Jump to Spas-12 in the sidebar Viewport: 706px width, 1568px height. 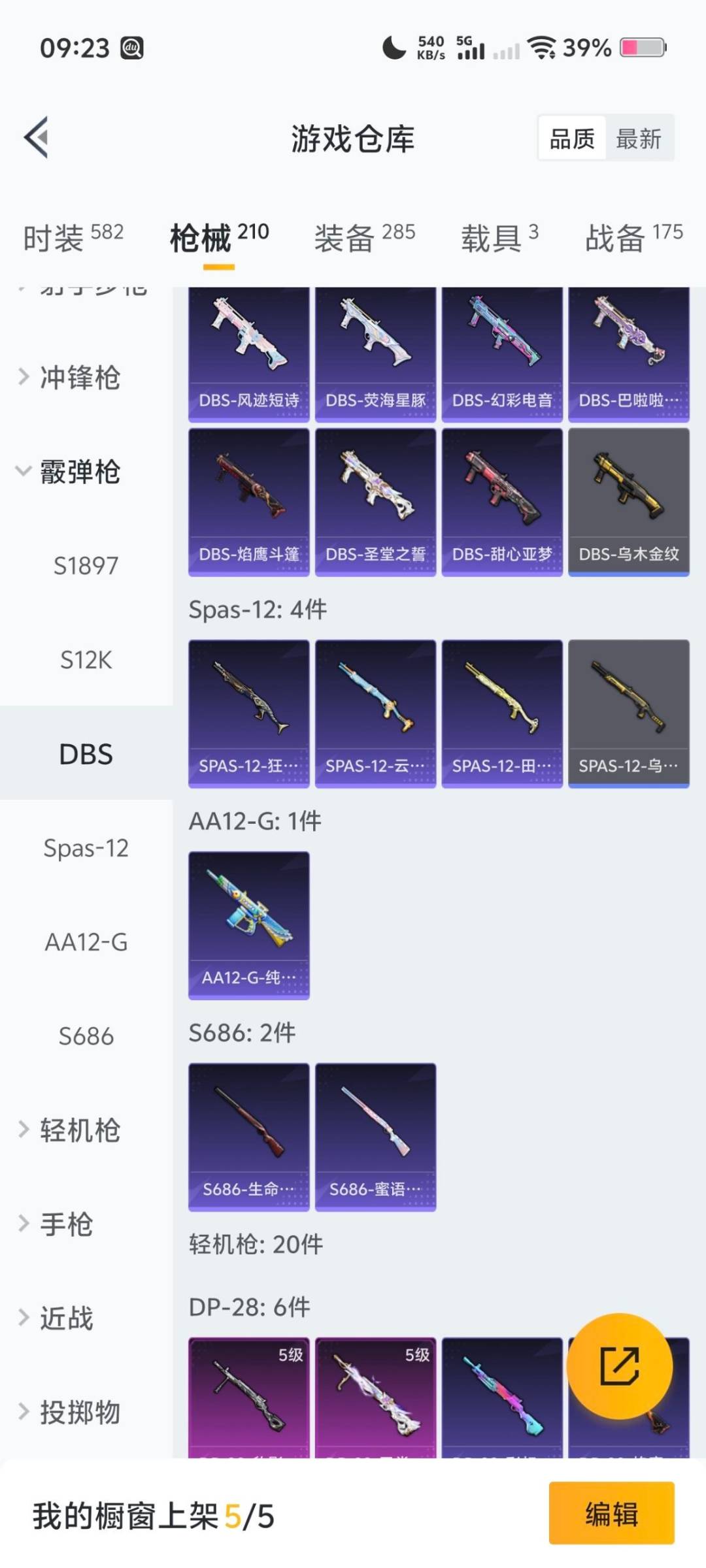click(x=86, y=848)
